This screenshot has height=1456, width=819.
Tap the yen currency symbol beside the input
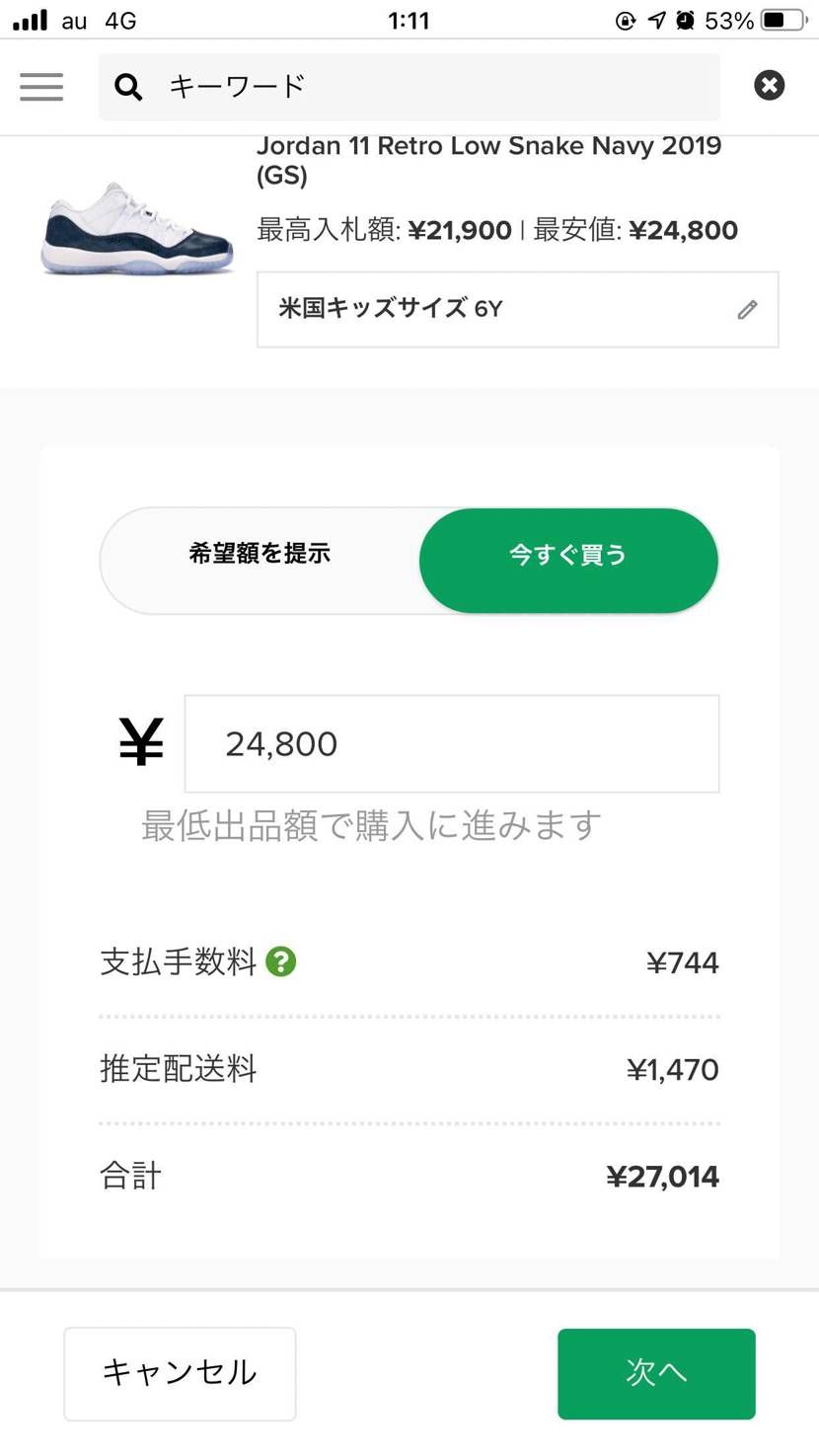point(140,742)
